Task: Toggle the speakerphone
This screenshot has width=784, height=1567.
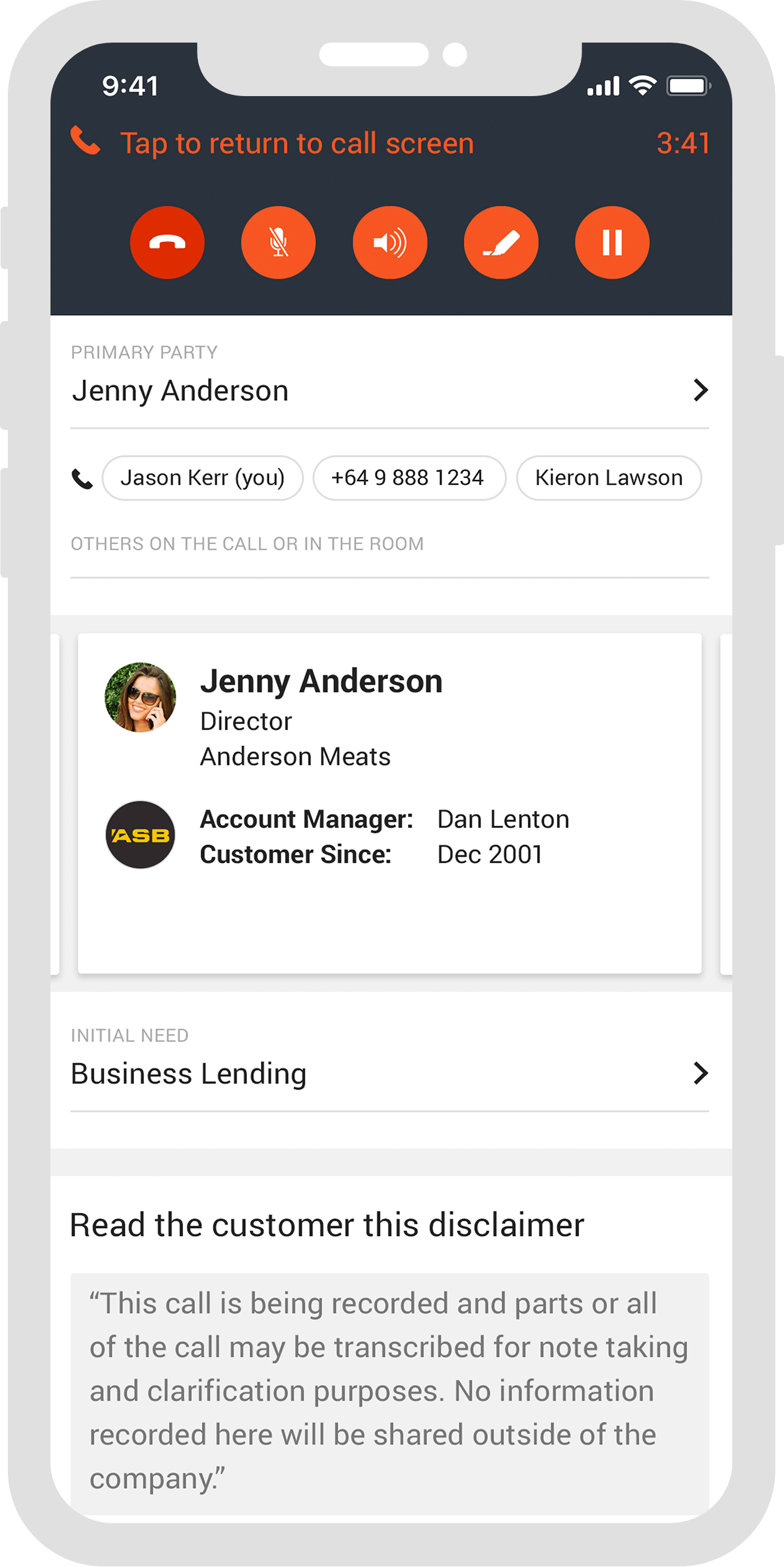Action: point(390,243)
